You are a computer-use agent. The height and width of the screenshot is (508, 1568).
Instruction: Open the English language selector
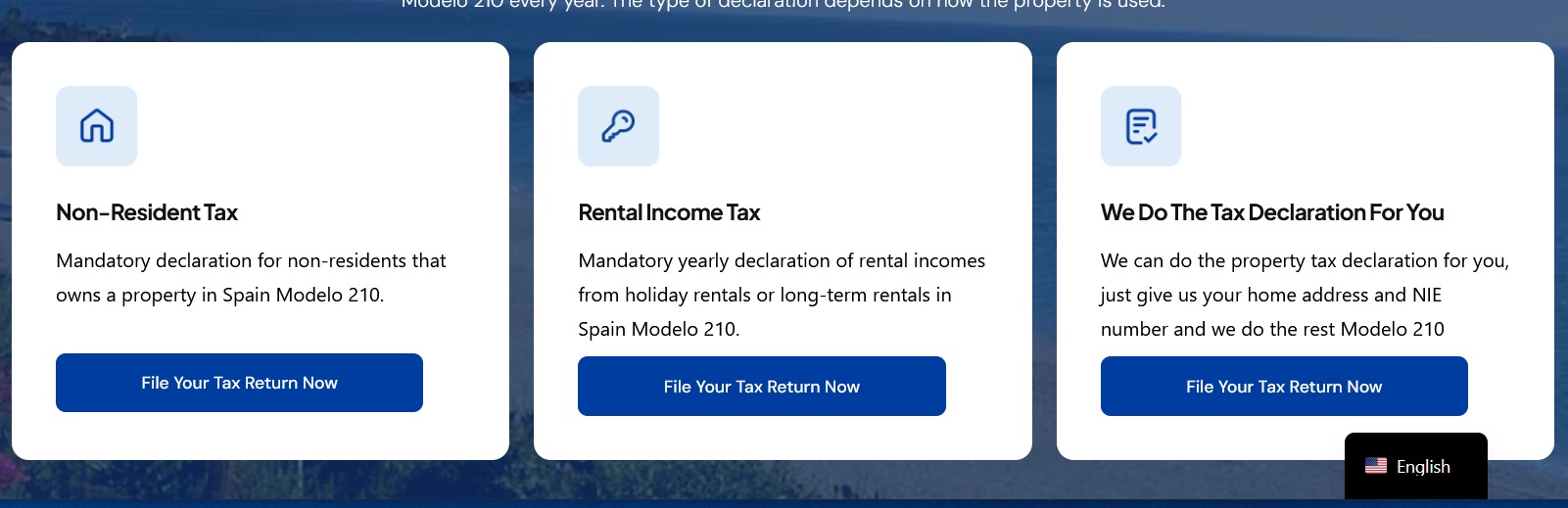point(1414,466)
